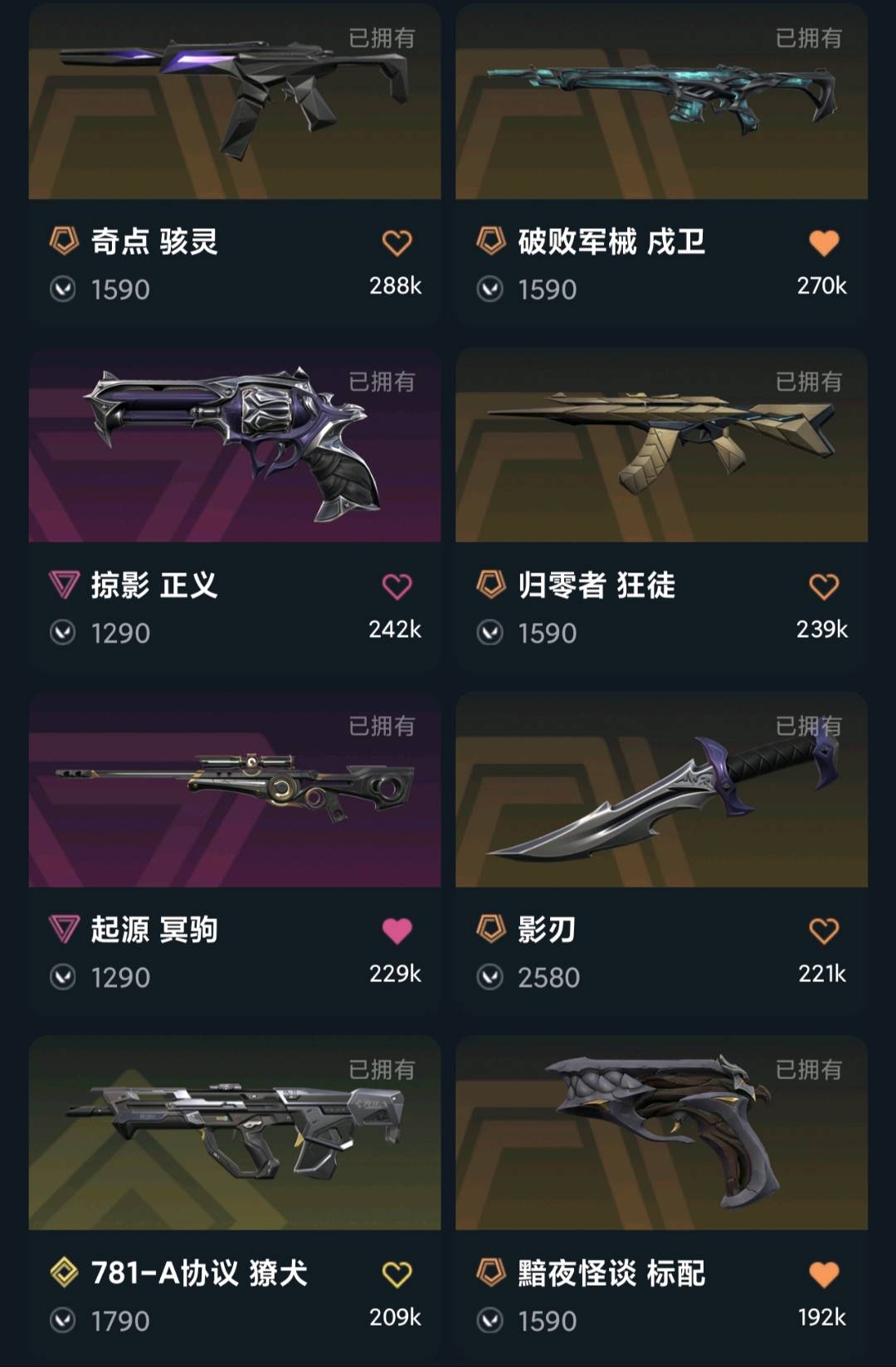Open the 掠影 正义 revolver card
Viewport: 896px width, 1367px height.
point(234,446)
